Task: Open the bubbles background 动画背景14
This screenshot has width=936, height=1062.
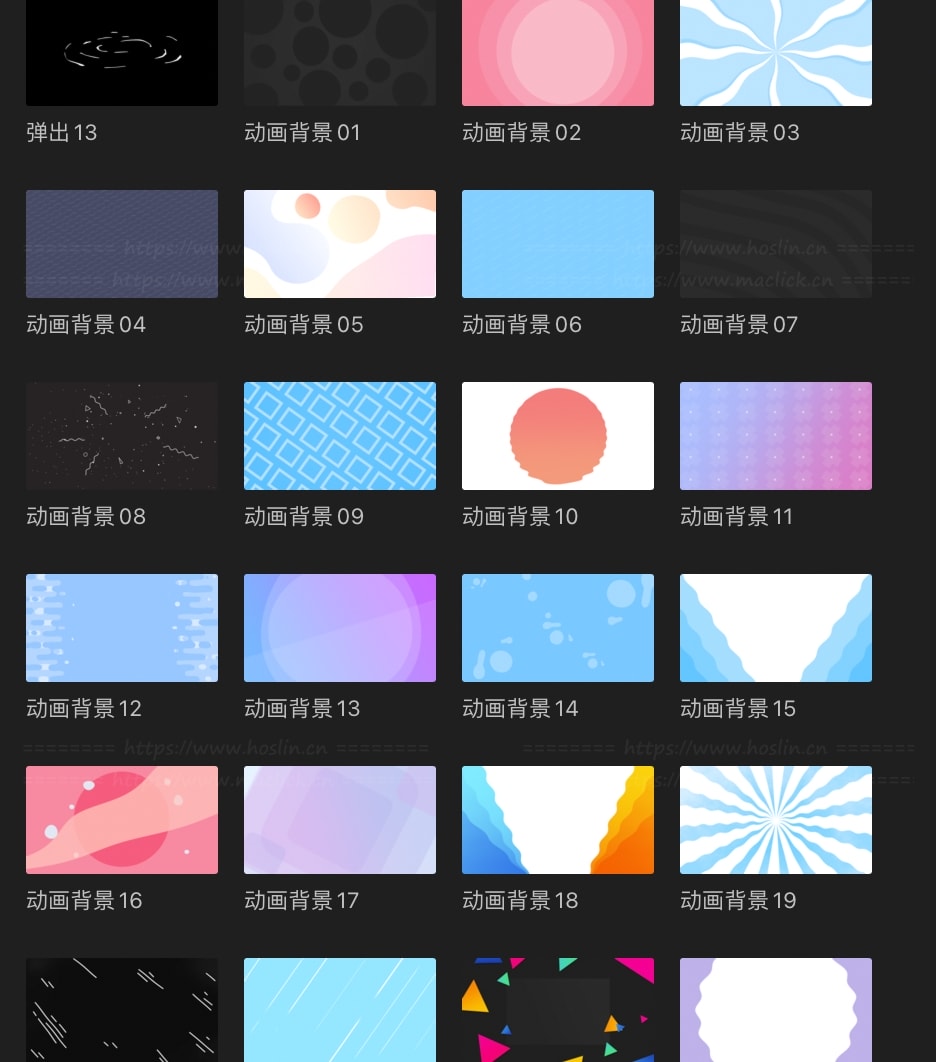Action: (x=558, y=628)
